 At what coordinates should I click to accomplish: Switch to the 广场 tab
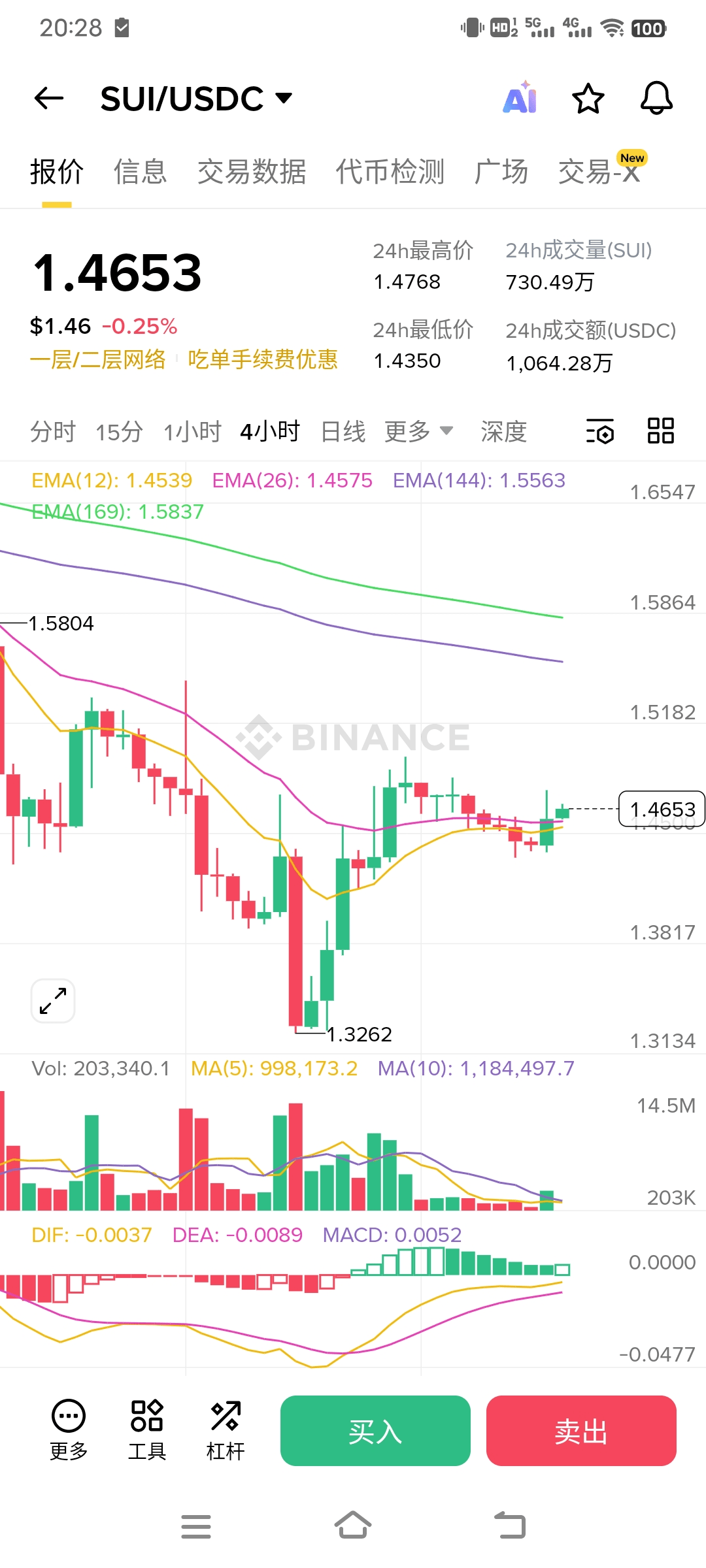pos(501,172)
